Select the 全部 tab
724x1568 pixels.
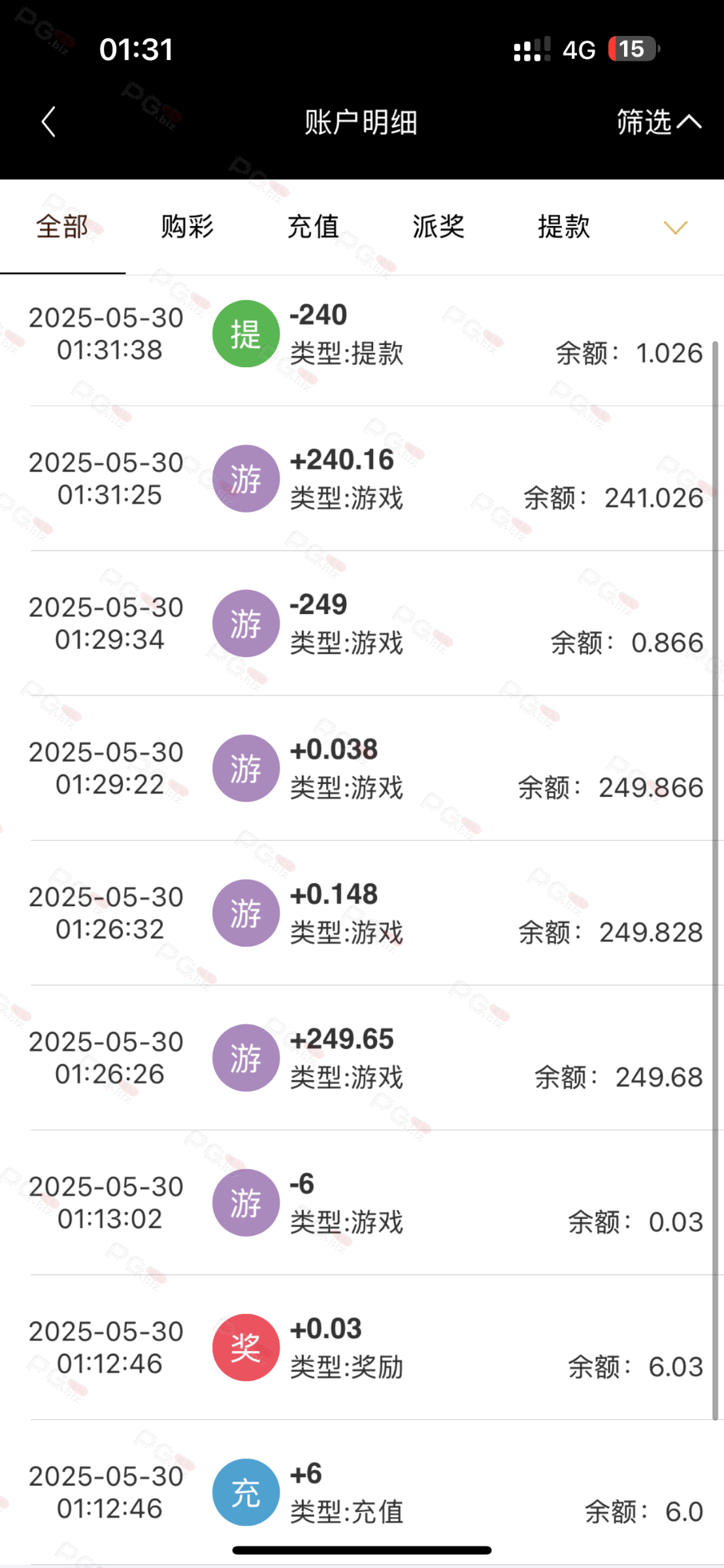pyautogui.click(x=62, y=227)
